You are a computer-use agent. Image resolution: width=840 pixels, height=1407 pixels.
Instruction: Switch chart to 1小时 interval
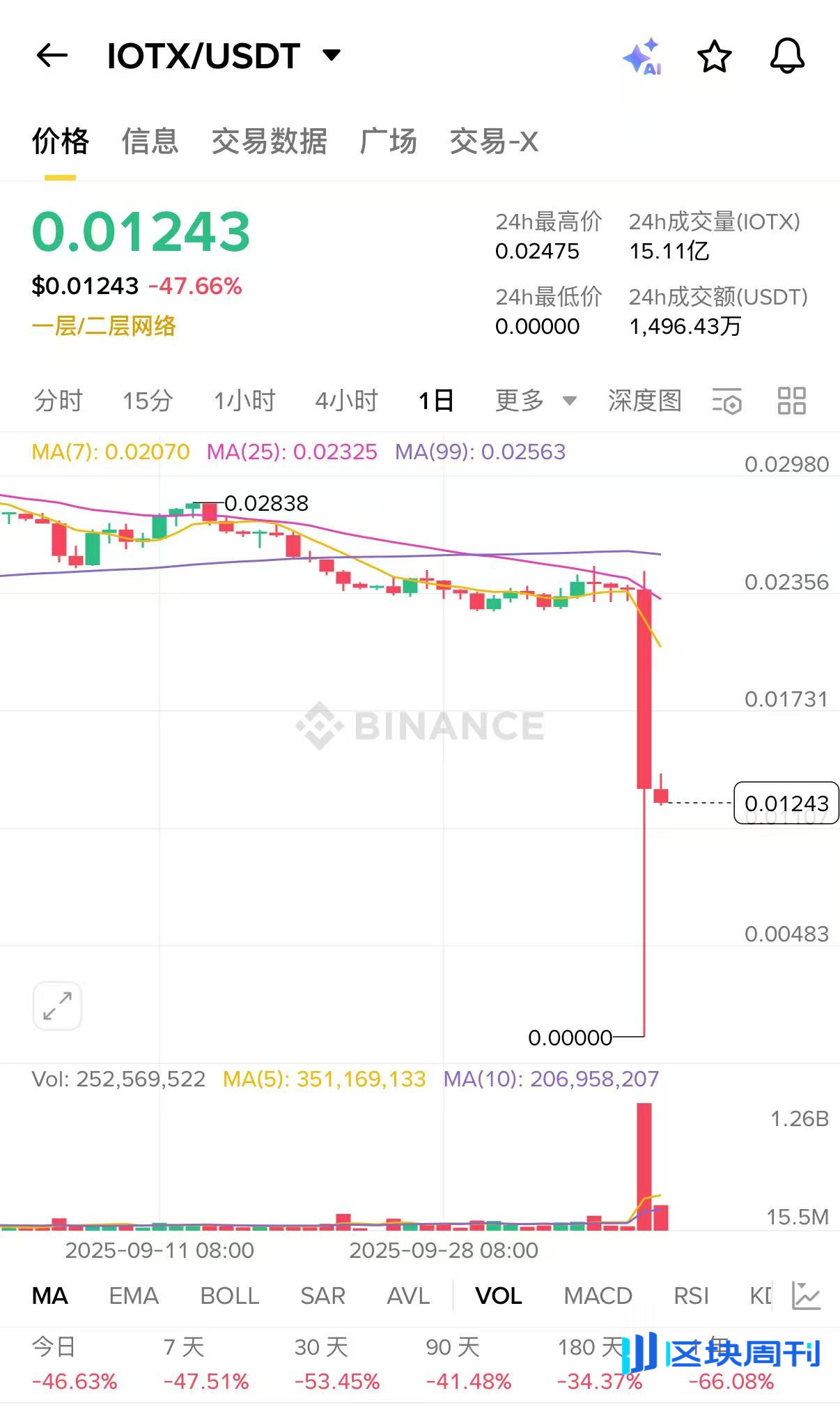pyautogui.click(x=244, y=401)
